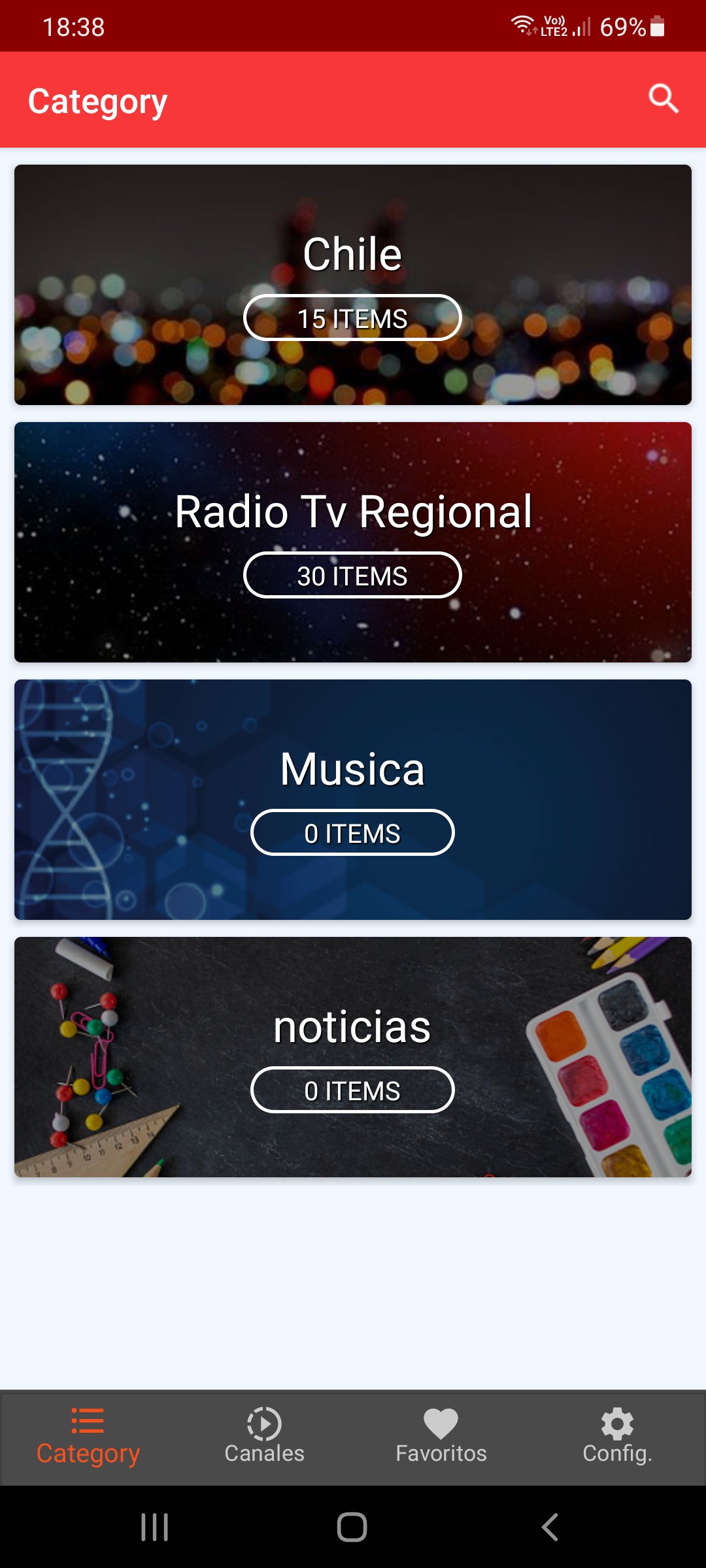706x1568 pixels.
Task: Open the Musica category card
Action: (x=353, y=800)
